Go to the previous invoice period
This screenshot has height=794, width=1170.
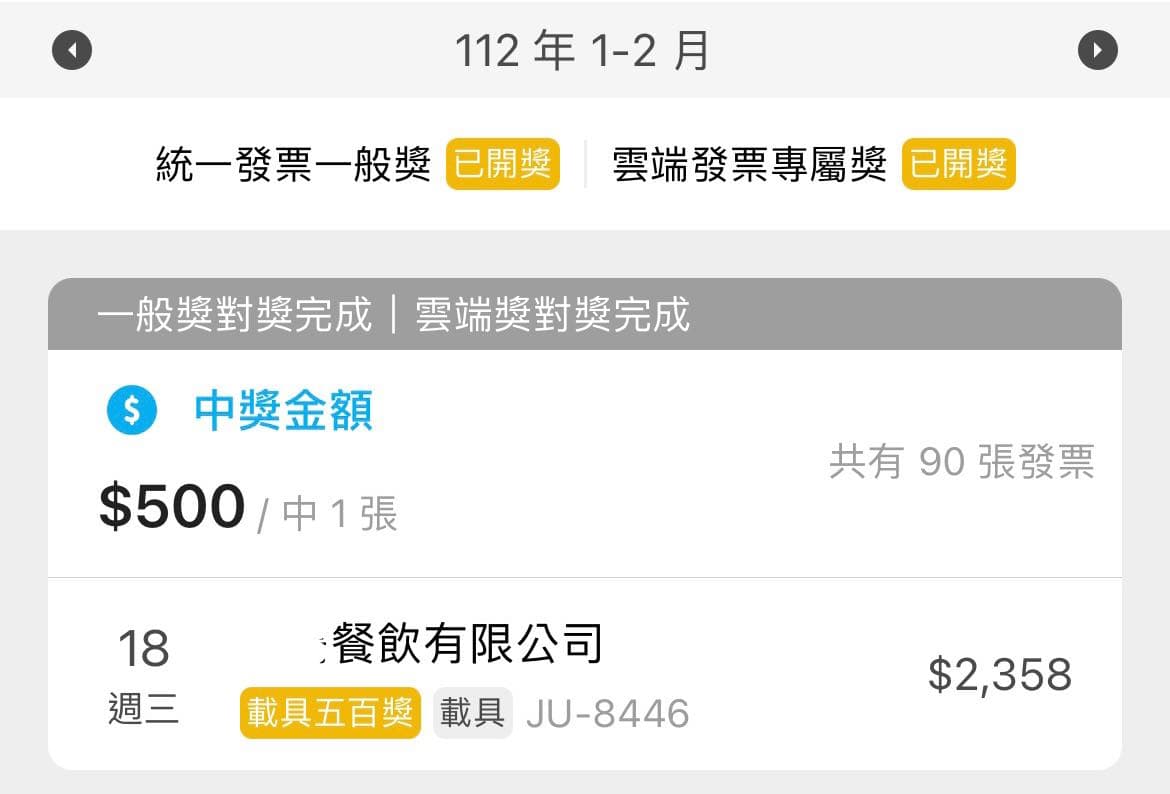point(72,50)
